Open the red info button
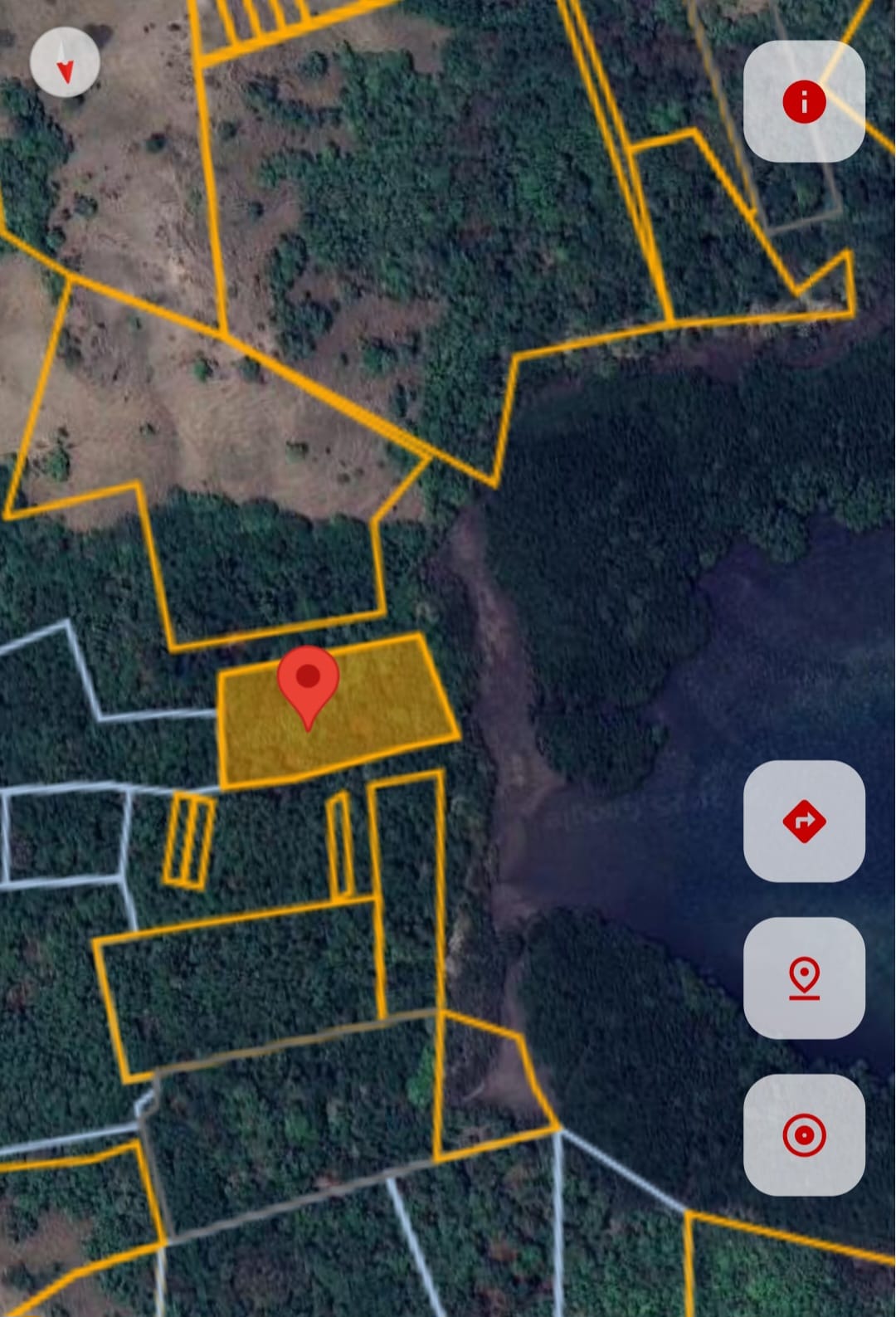 [x=803, y=102]
